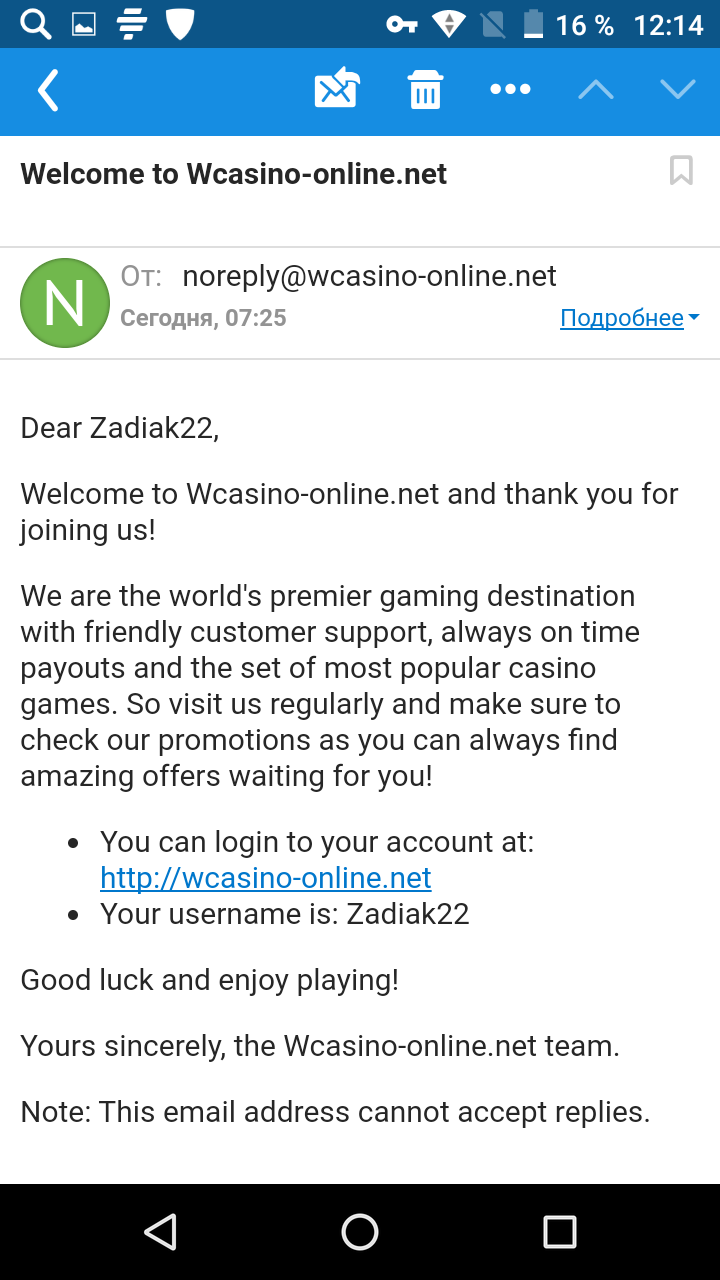Tap the sender avatar N
This screenshot has width=720, height=1280.
pyautogui.click(x=65, y=303)
